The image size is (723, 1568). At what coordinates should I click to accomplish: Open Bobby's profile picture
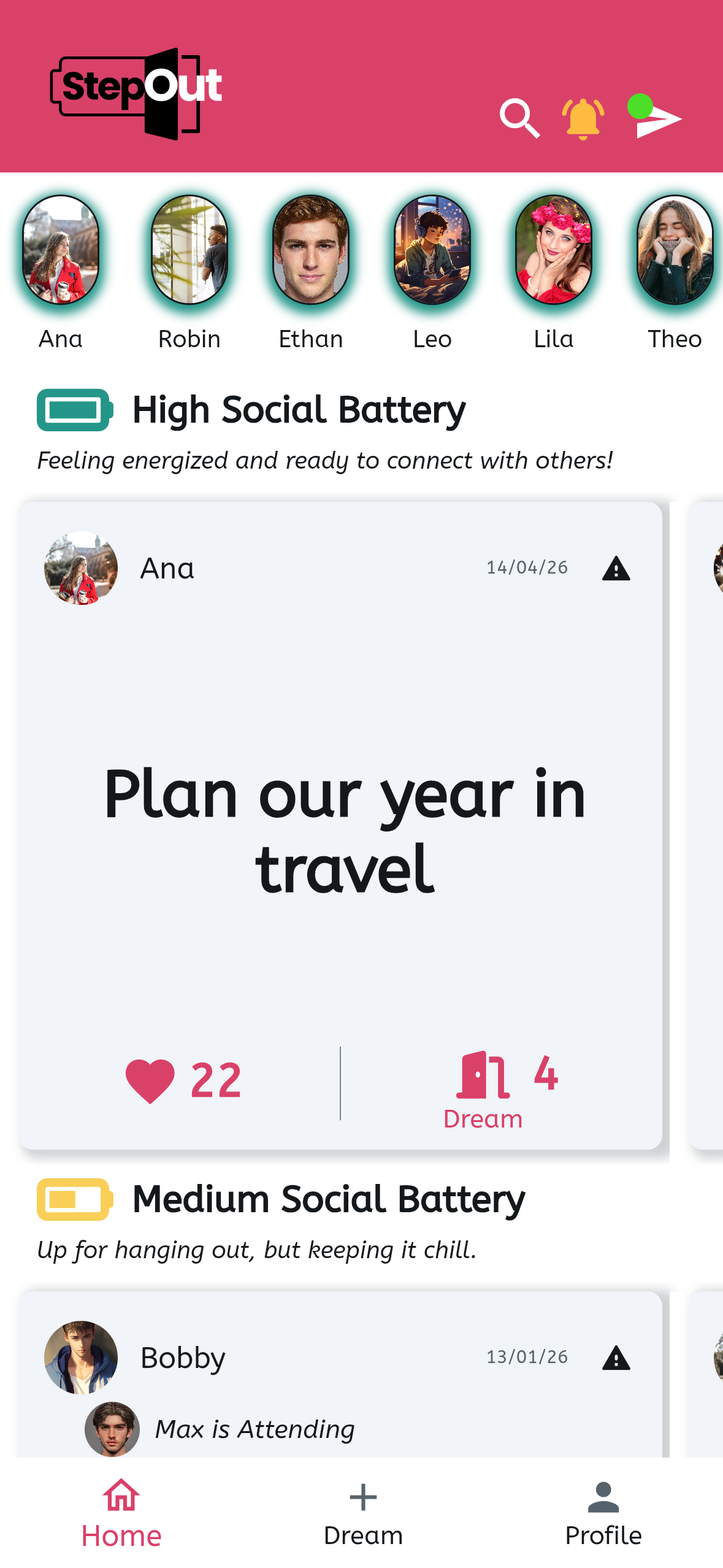[x=81, y=1357]
